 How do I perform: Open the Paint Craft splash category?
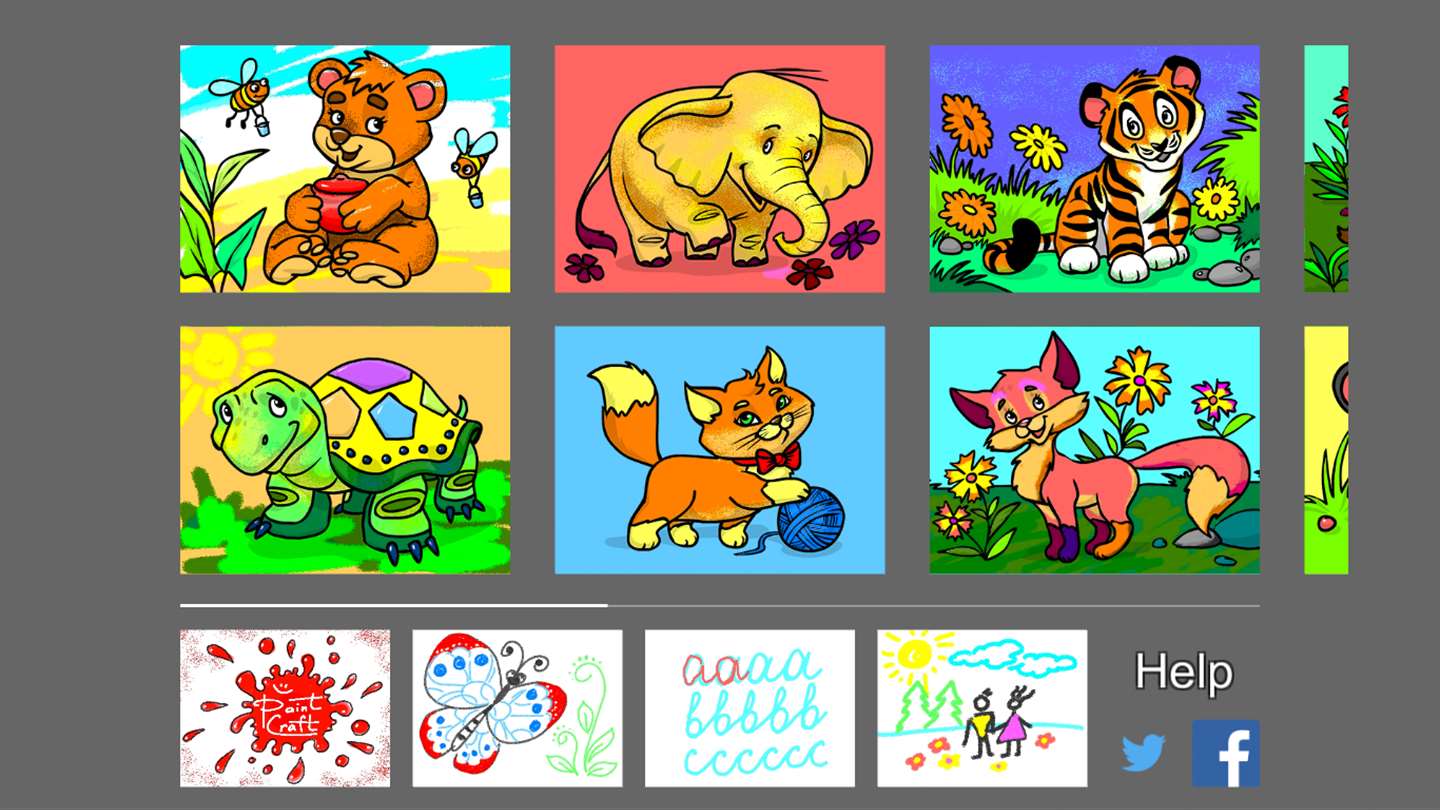point(285,708)
